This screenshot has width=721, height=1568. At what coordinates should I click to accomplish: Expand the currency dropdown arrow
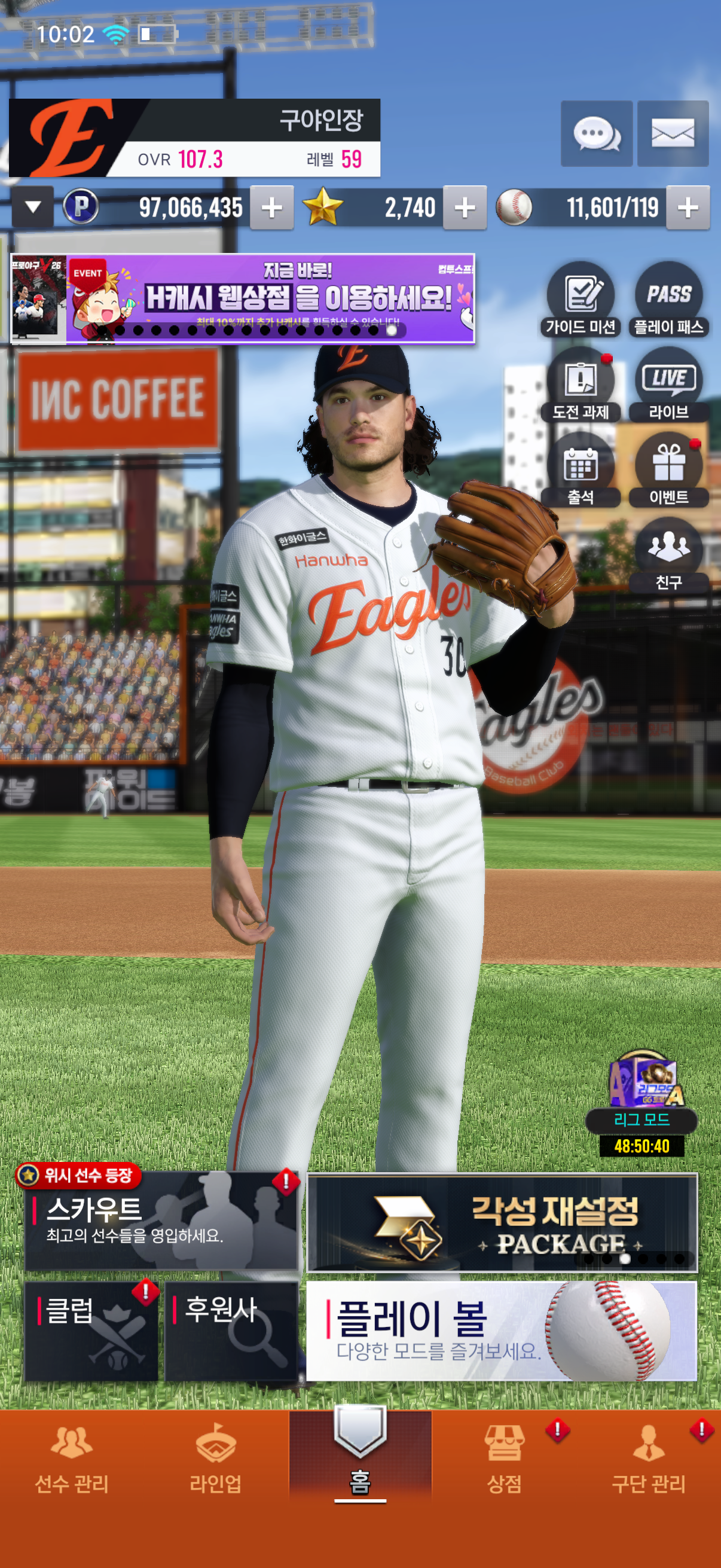[x=33, y=208]
